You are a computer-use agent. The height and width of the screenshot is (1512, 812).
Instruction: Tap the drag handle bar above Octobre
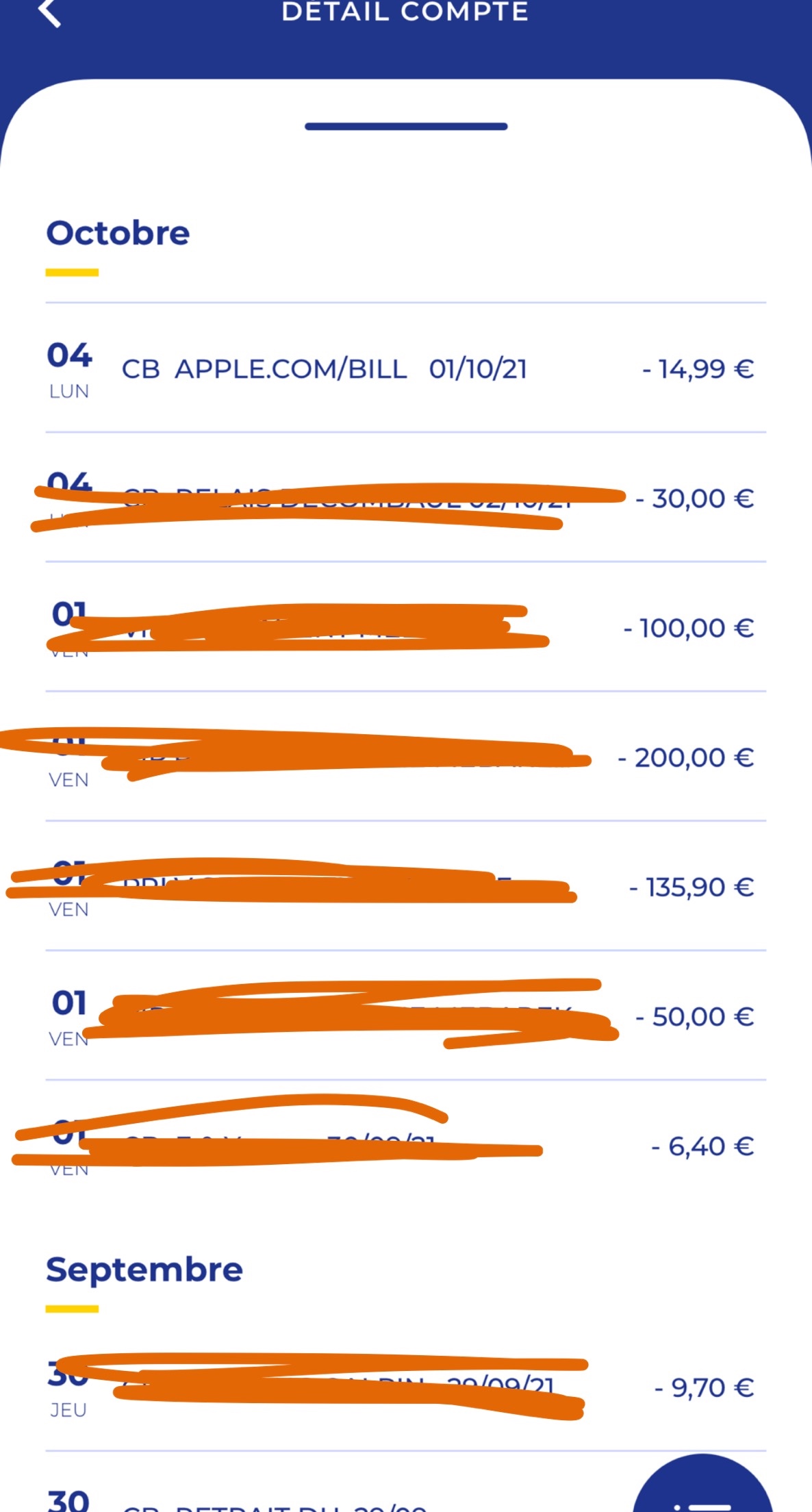pyautogui.click(x=406, y=127)
